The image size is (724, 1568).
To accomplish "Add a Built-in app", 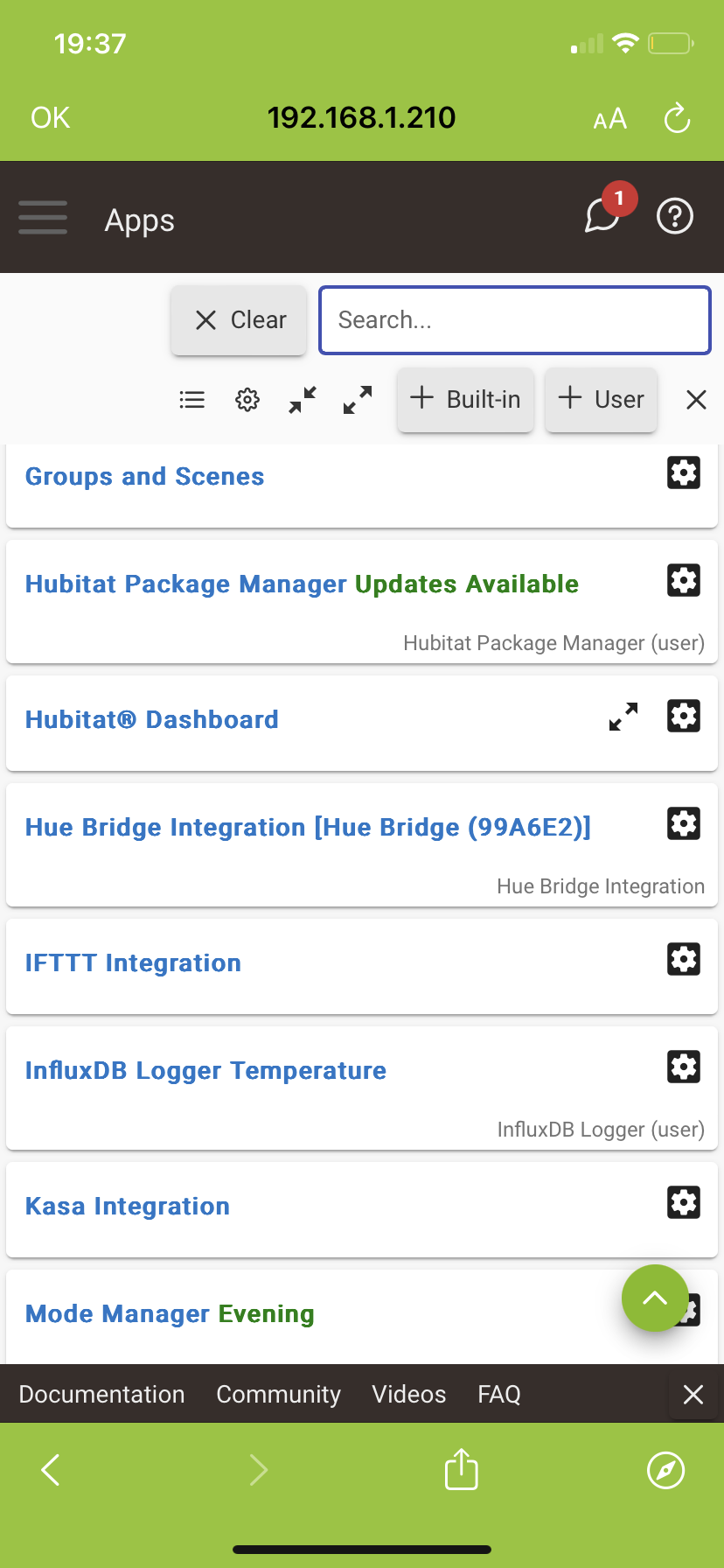I will pos(465,399).
